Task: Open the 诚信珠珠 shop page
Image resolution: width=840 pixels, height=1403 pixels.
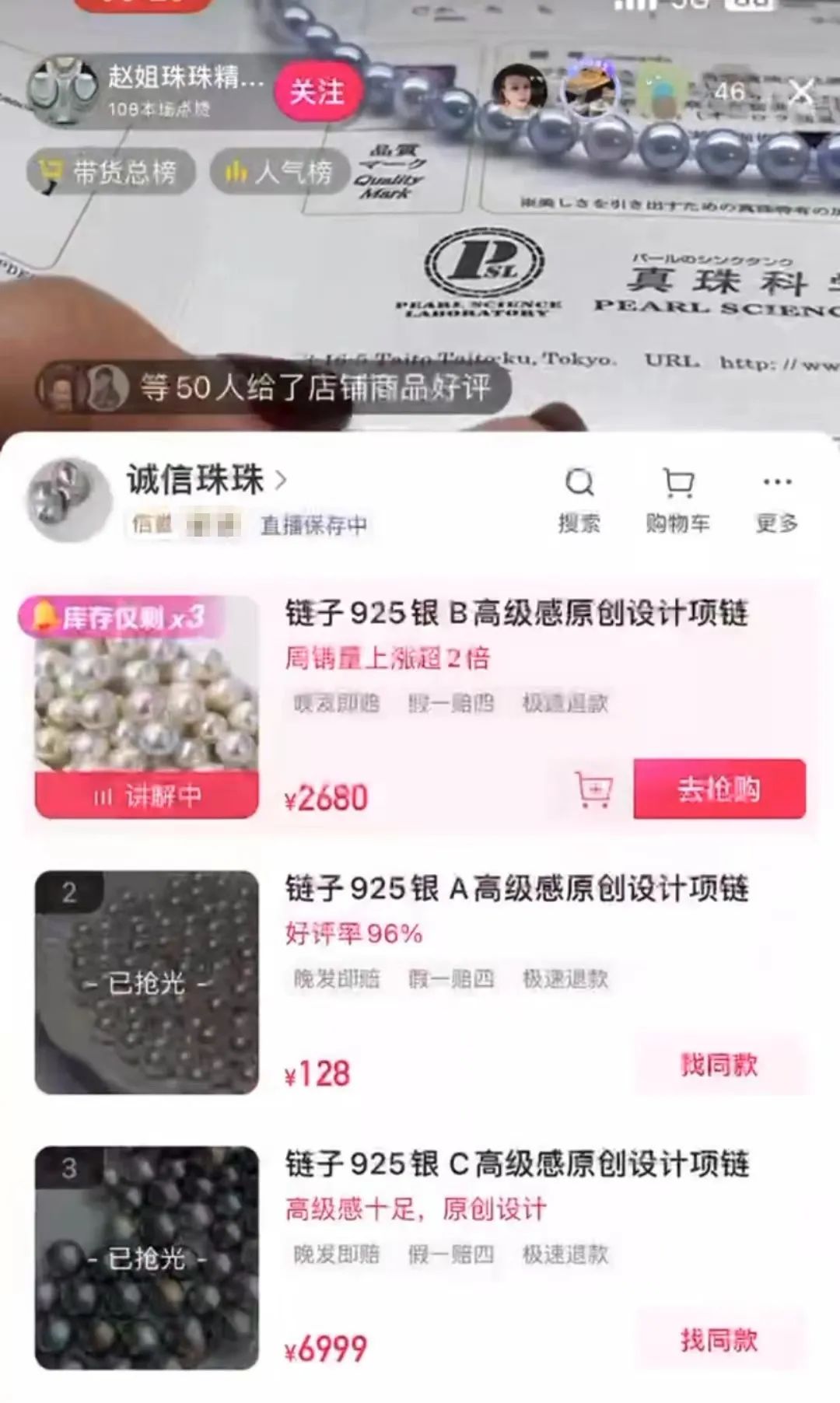Action: point(206,479)
